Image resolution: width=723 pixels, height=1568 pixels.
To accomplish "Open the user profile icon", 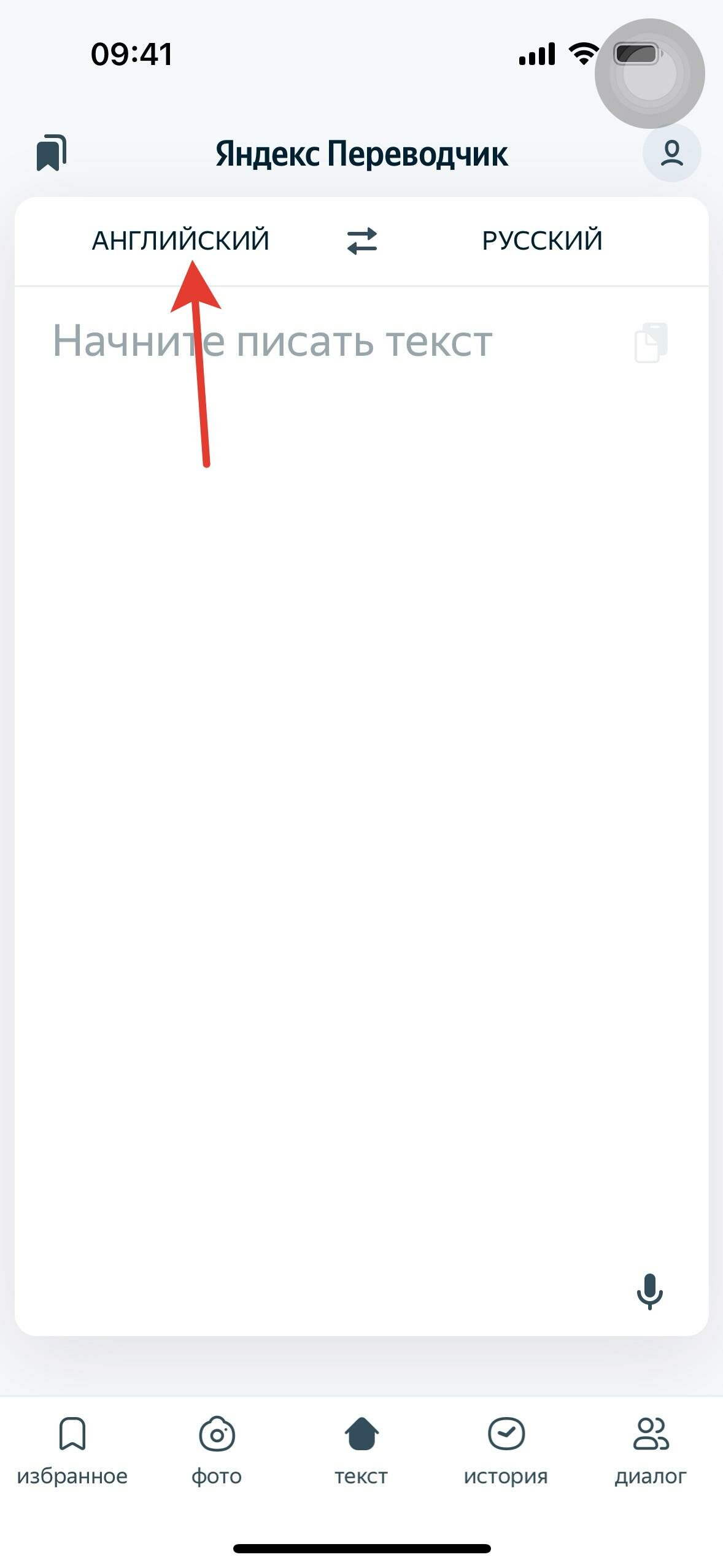I will tap(671, 153).
